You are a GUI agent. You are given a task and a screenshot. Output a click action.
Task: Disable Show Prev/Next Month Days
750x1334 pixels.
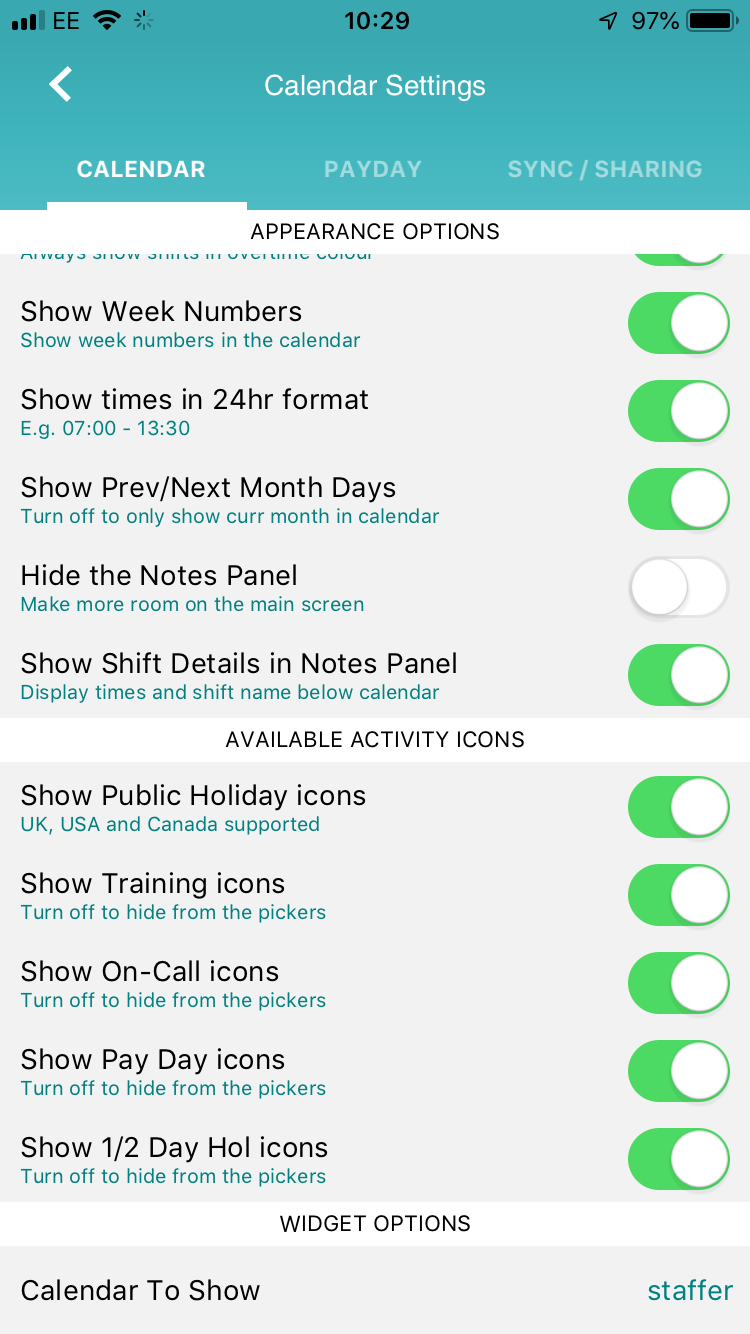coord(678,499)
